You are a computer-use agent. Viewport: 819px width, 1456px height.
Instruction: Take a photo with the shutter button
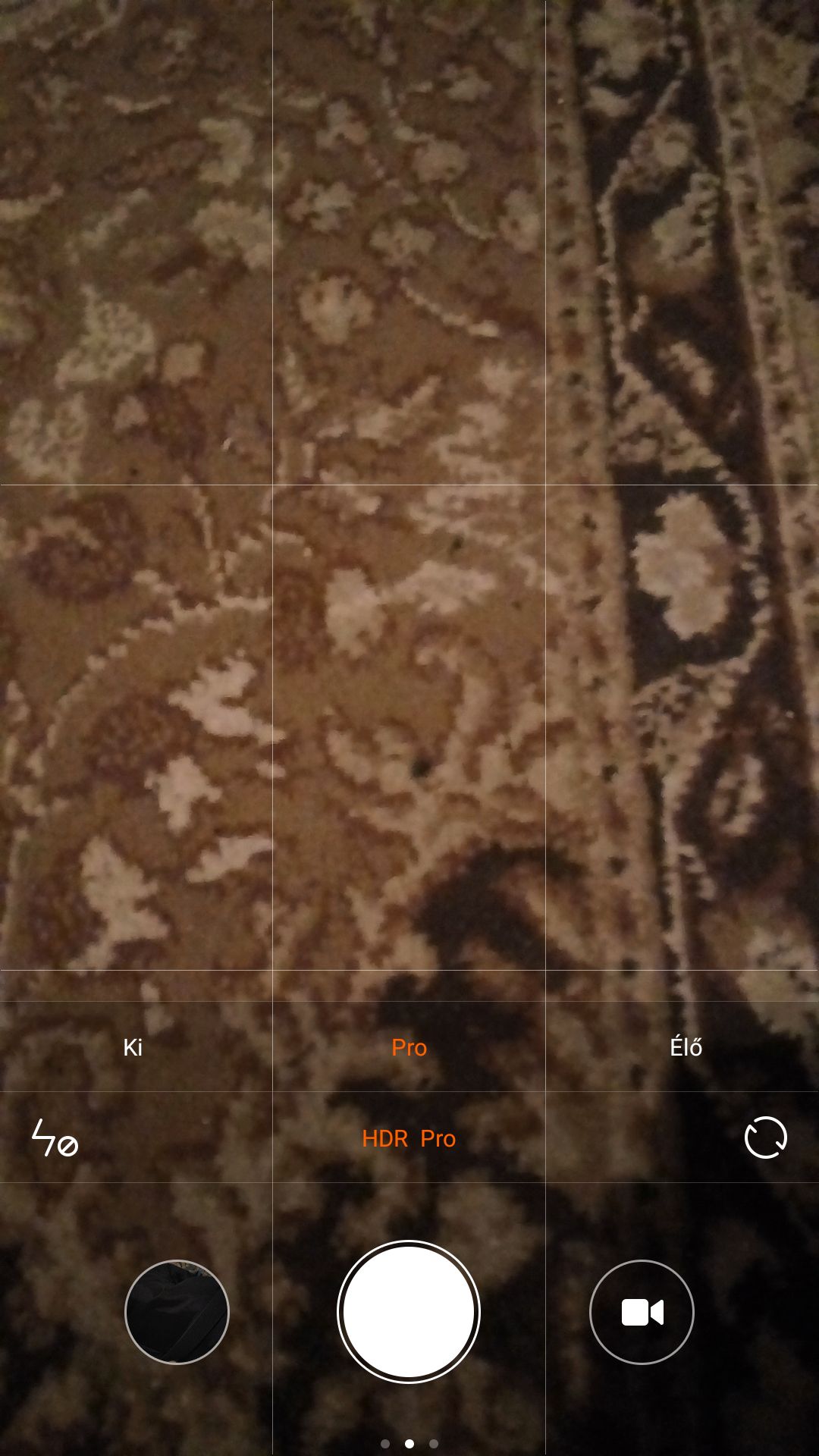(x=409, y=1312)
